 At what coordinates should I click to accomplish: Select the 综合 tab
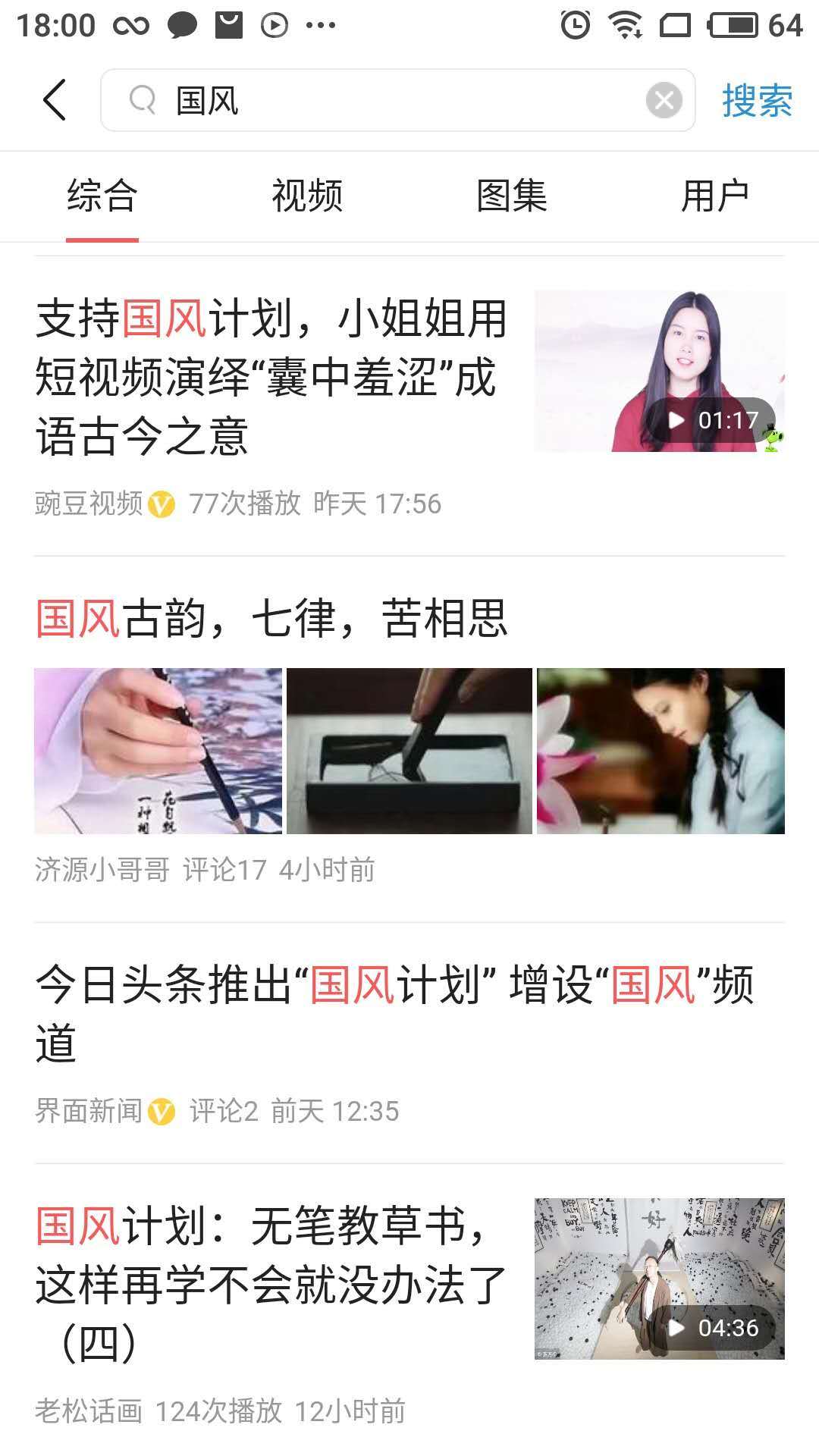pos(102,196)
